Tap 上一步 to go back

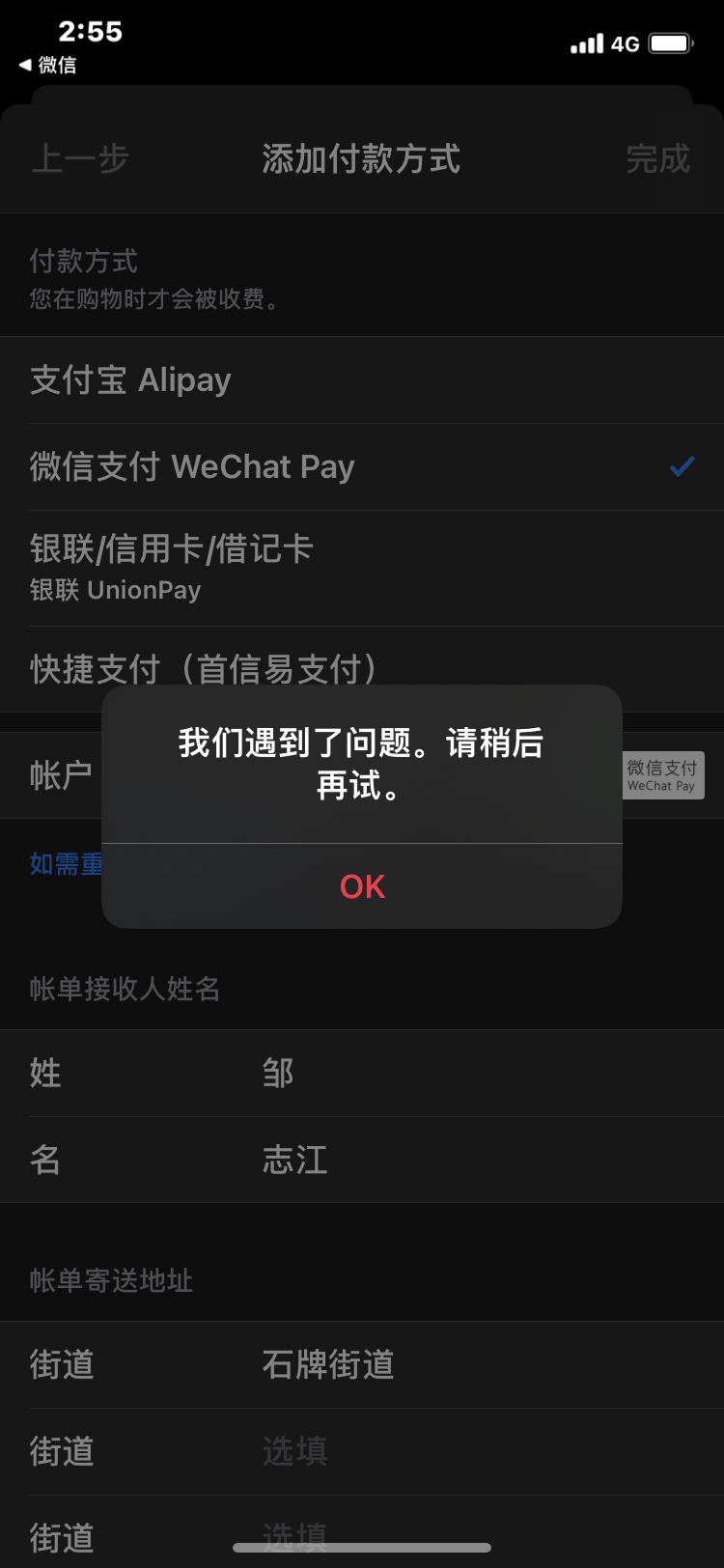pos(80,159)
